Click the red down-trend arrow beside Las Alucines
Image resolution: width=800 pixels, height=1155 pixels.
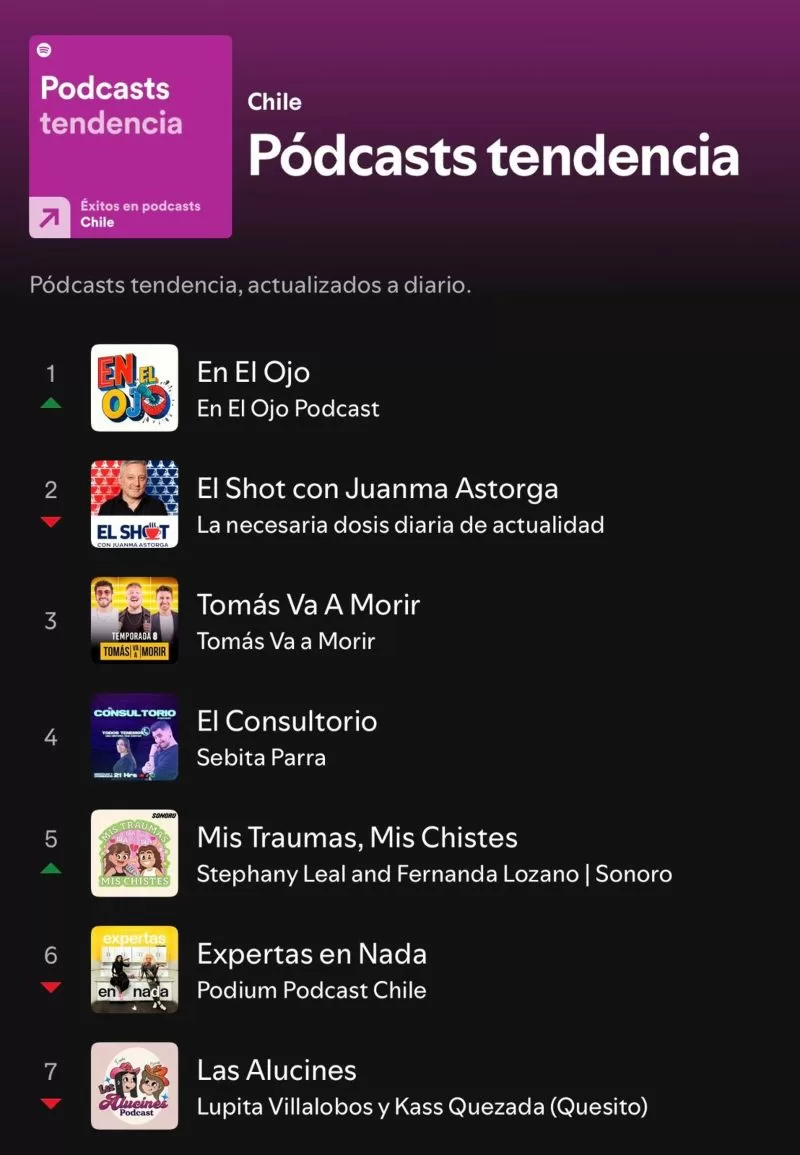click(50, 1101)
